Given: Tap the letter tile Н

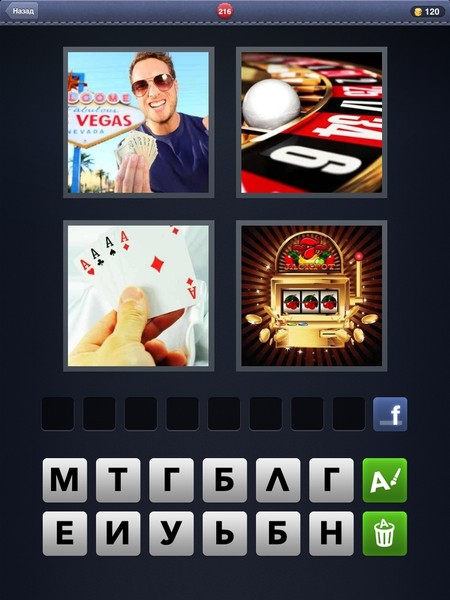Looking at the screenshot, I should coord(331,533).
